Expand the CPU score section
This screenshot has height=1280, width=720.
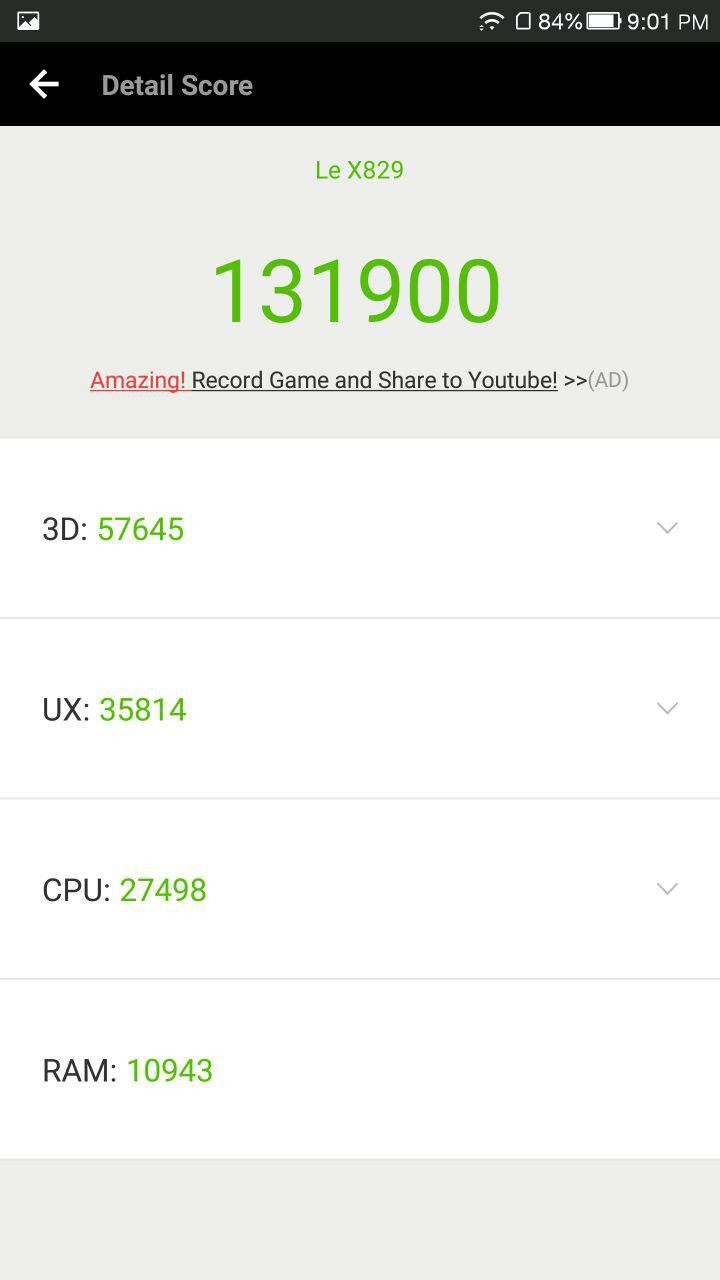[667, 889]
